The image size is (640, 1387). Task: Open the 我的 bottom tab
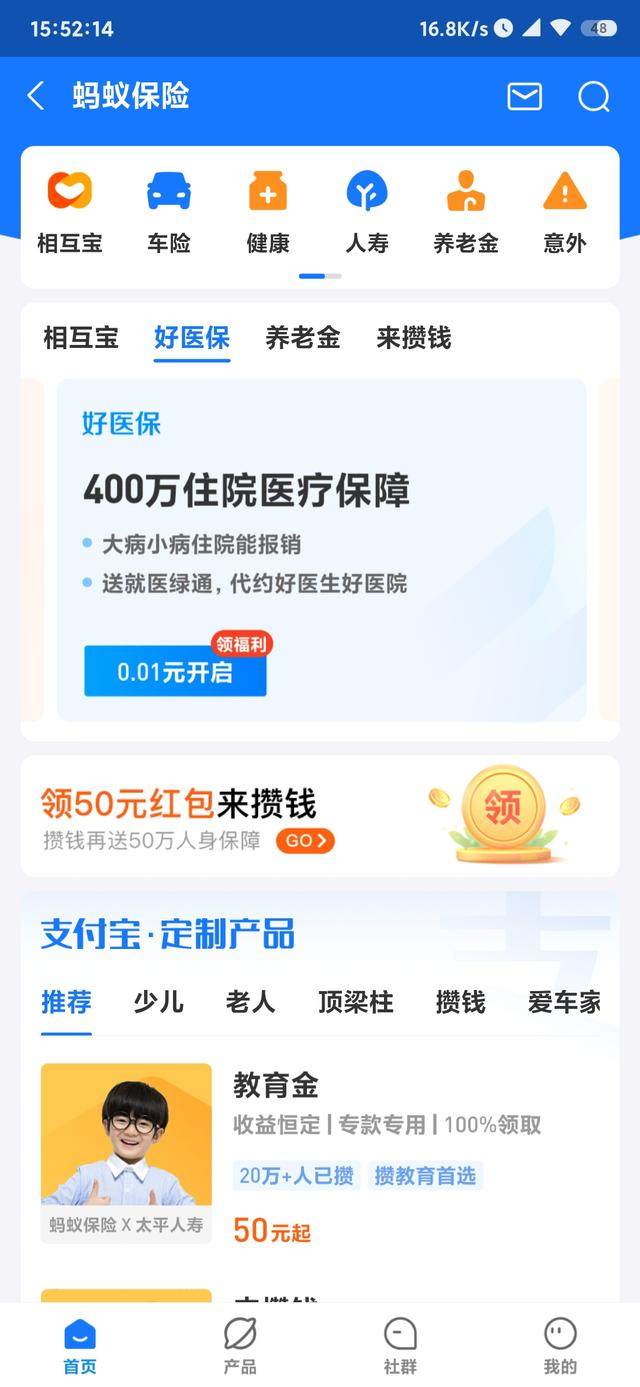(560, 1345)
